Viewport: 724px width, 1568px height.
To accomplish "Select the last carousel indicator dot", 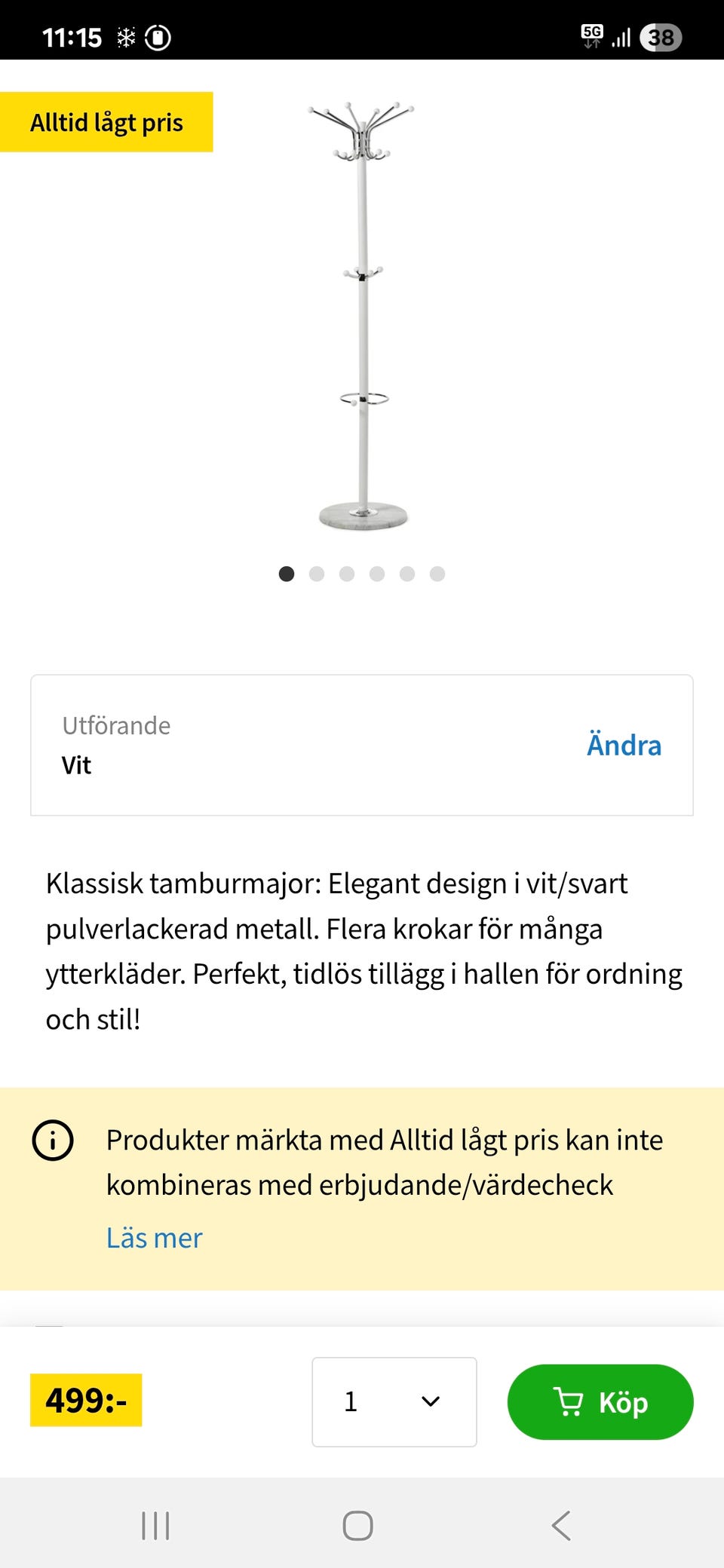I will coord(438,574).
